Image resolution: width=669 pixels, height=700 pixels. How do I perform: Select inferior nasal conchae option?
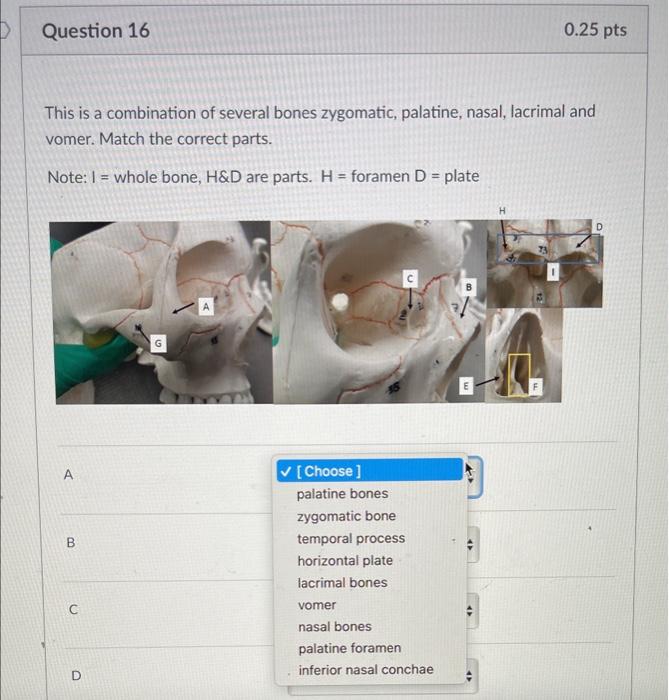pyautogui.click(x=365, y=669)
